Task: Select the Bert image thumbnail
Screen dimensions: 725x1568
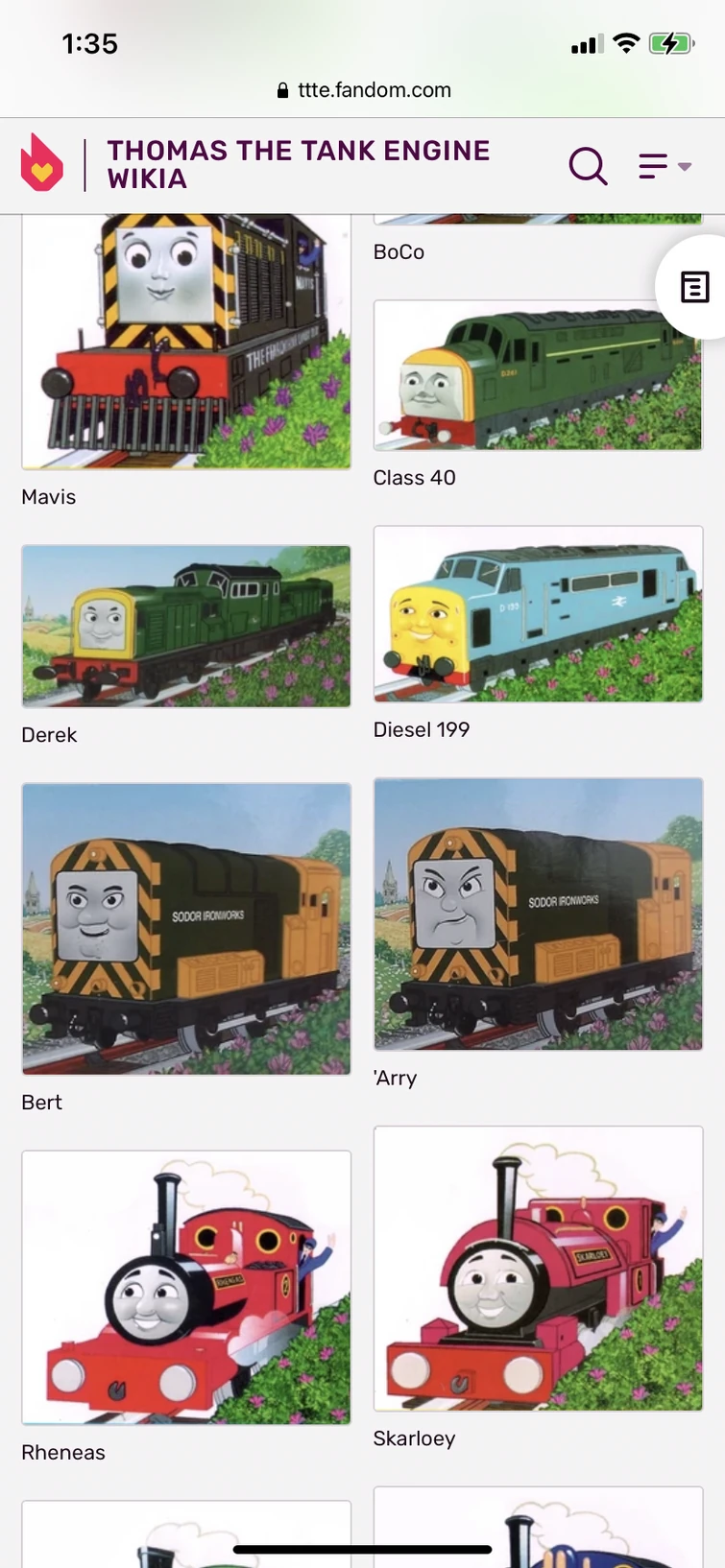Action: [x=185, y=927]
